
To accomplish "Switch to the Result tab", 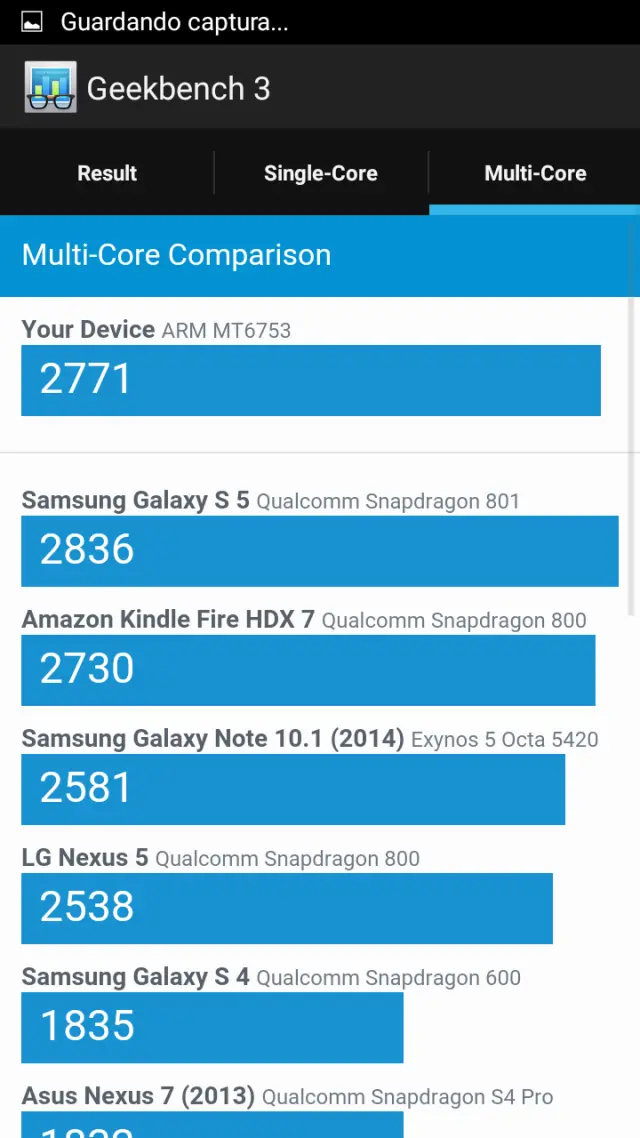I will pyautogui.click(x=107, y=173).
